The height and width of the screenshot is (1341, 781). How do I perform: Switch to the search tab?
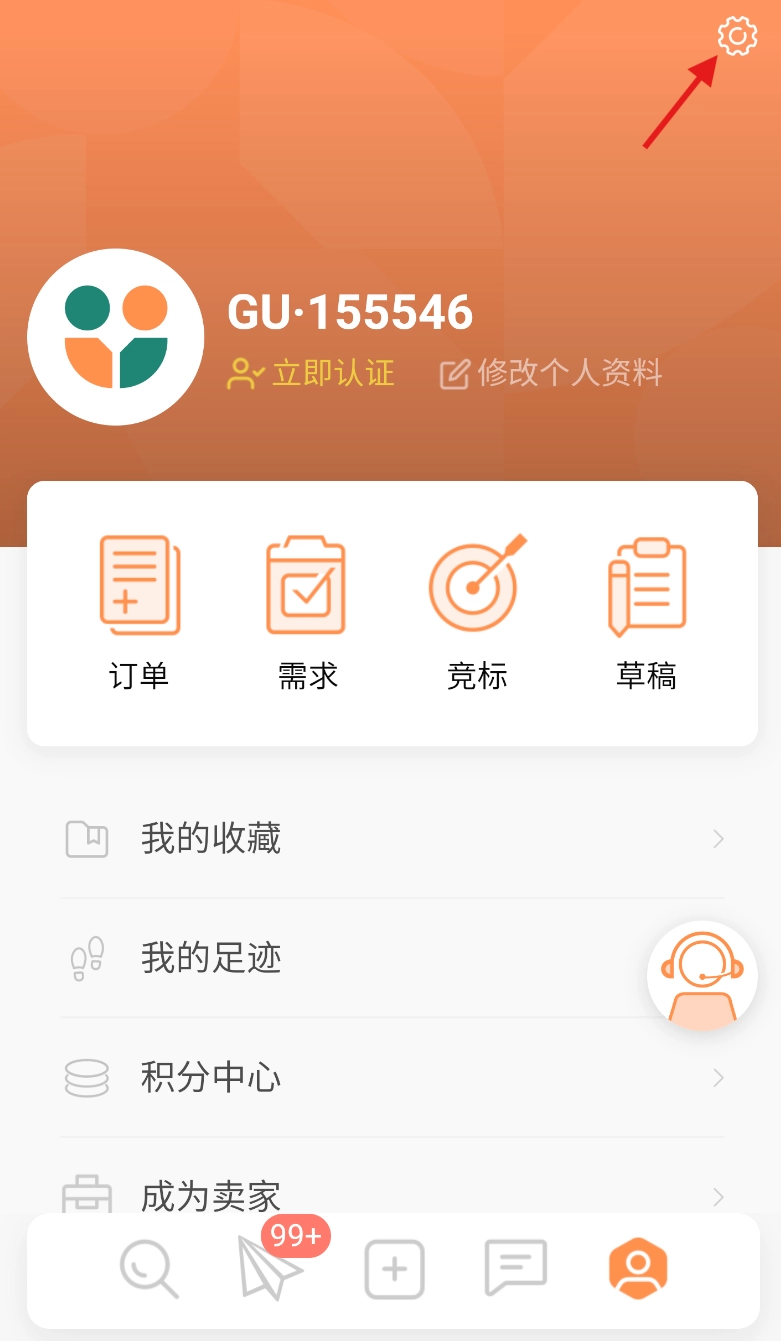(149, 1270)
